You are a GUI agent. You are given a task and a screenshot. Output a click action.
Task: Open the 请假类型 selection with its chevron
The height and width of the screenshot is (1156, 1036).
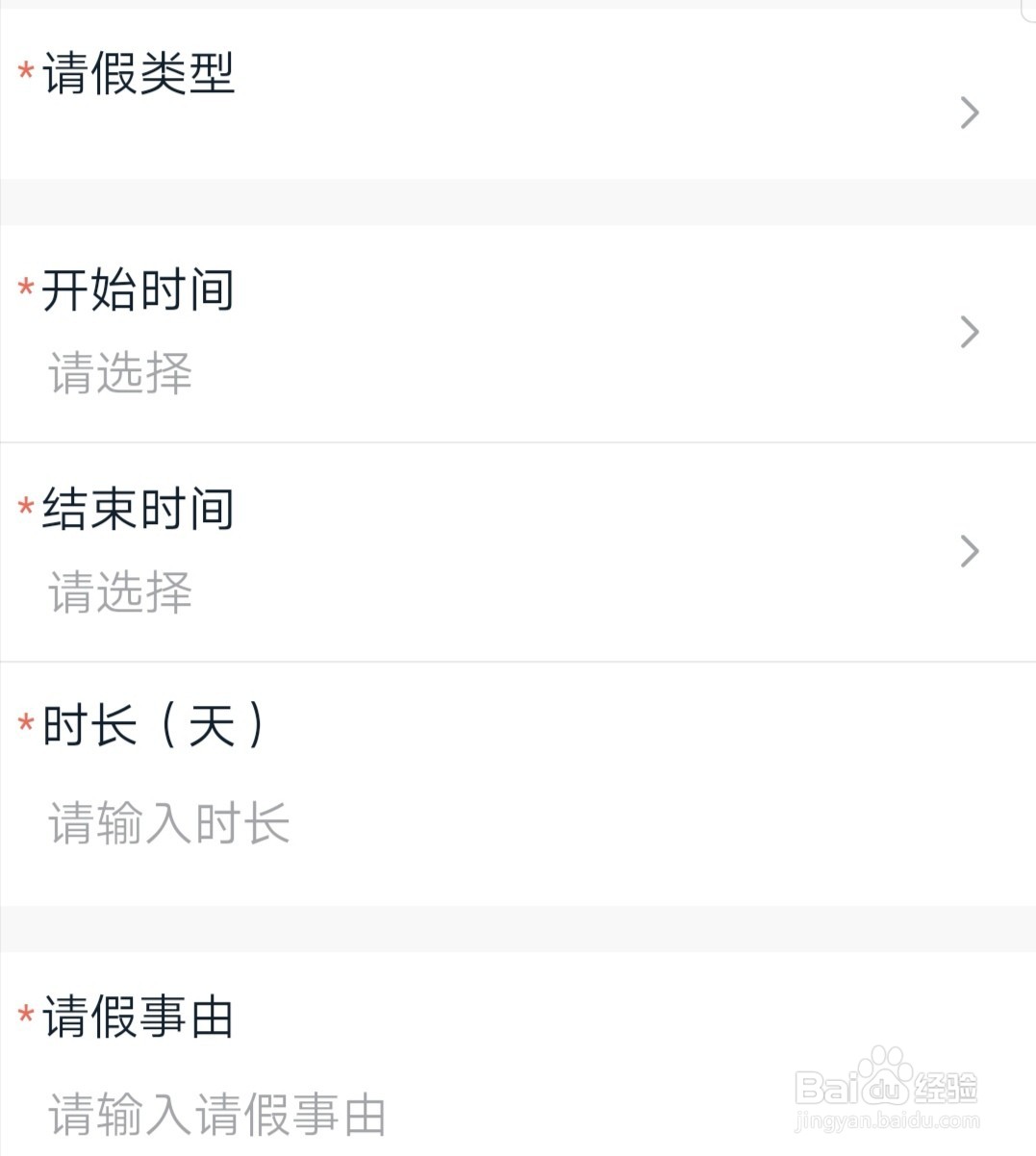[970, 113]
